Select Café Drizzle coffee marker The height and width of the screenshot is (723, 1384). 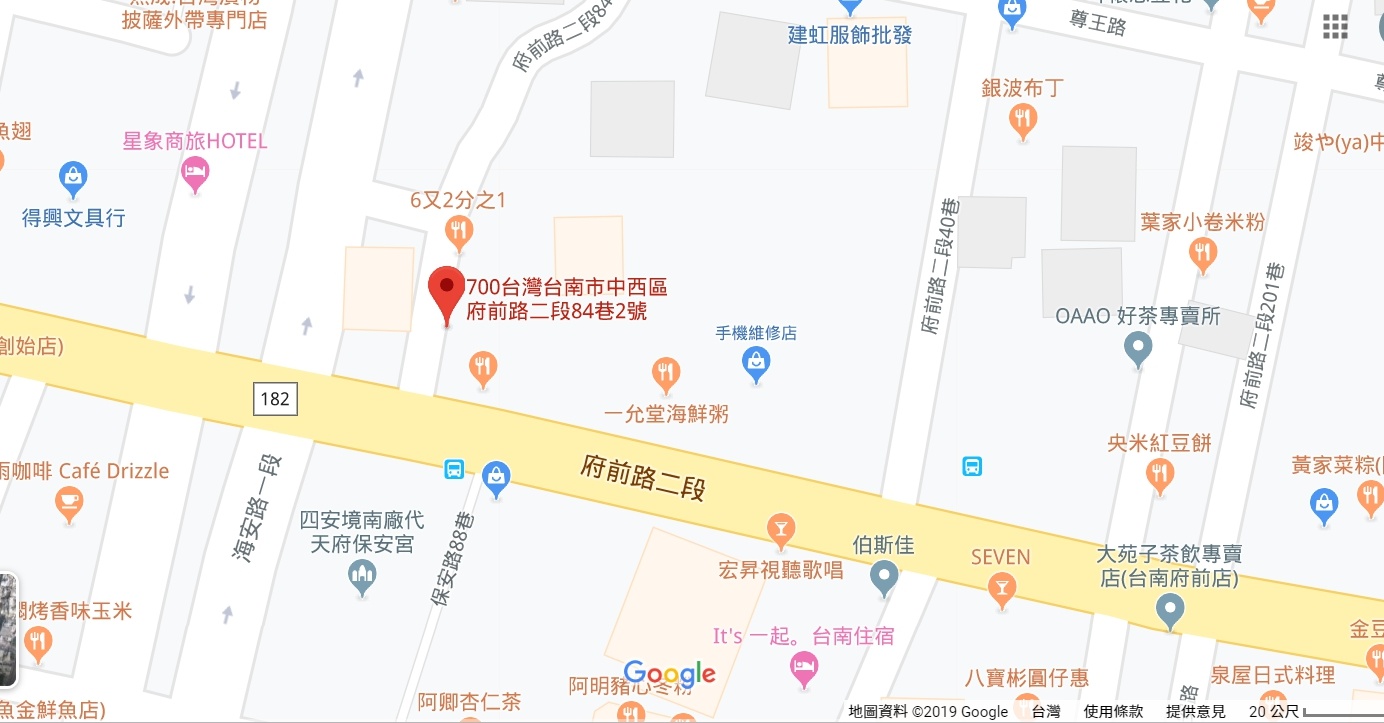[68, 503]
